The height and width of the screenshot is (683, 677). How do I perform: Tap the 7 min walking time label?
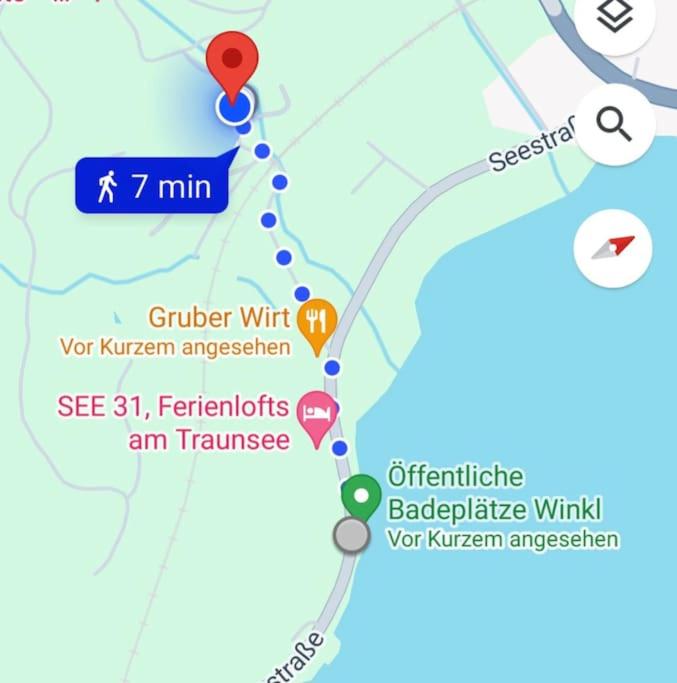[152, 186]
